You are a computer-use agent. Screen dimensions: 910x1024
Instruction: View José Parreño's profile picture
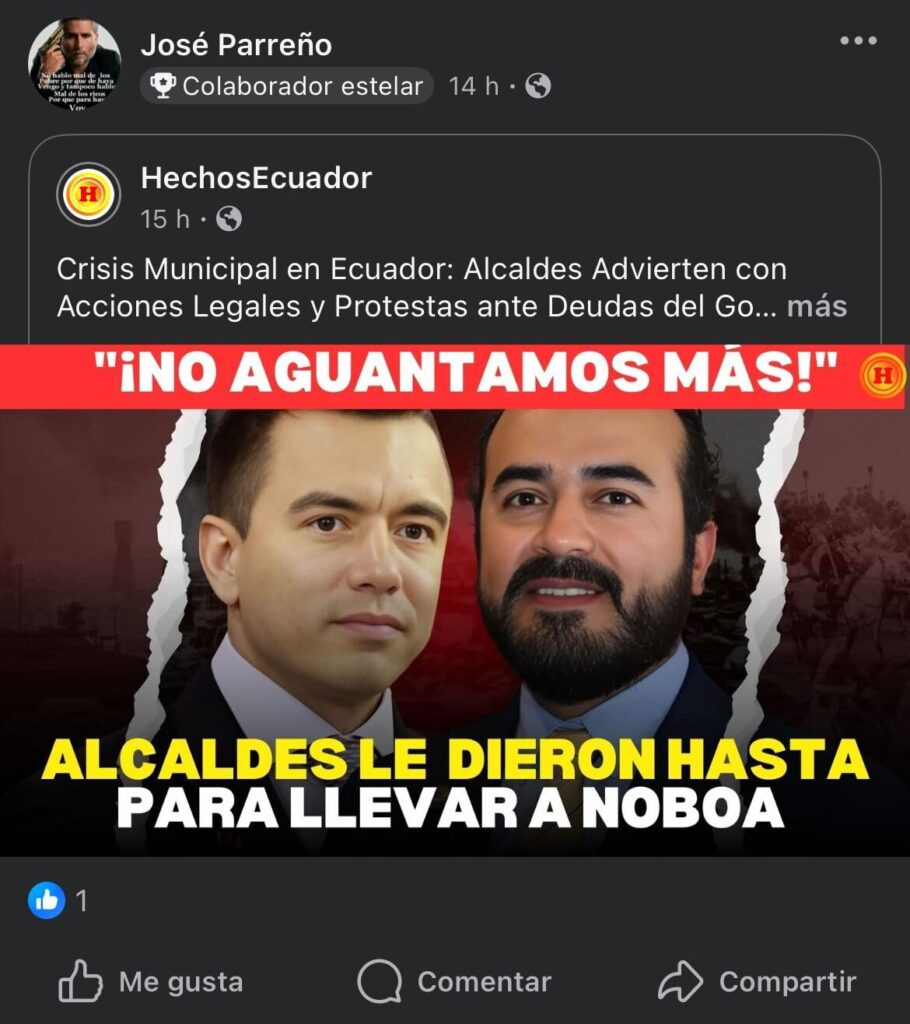[x=74, y=64]
